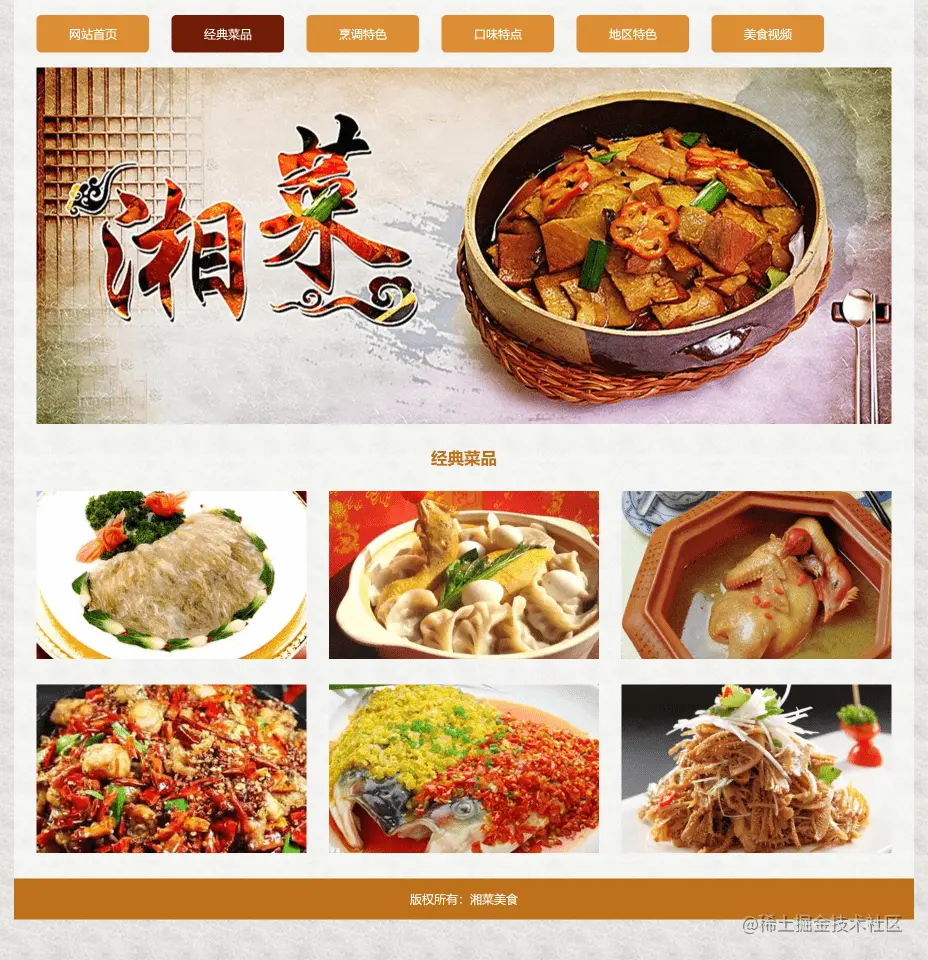View the shredded dish with red garnish
The height and width of the screenshot is (960, 928).
coord(756,768)
